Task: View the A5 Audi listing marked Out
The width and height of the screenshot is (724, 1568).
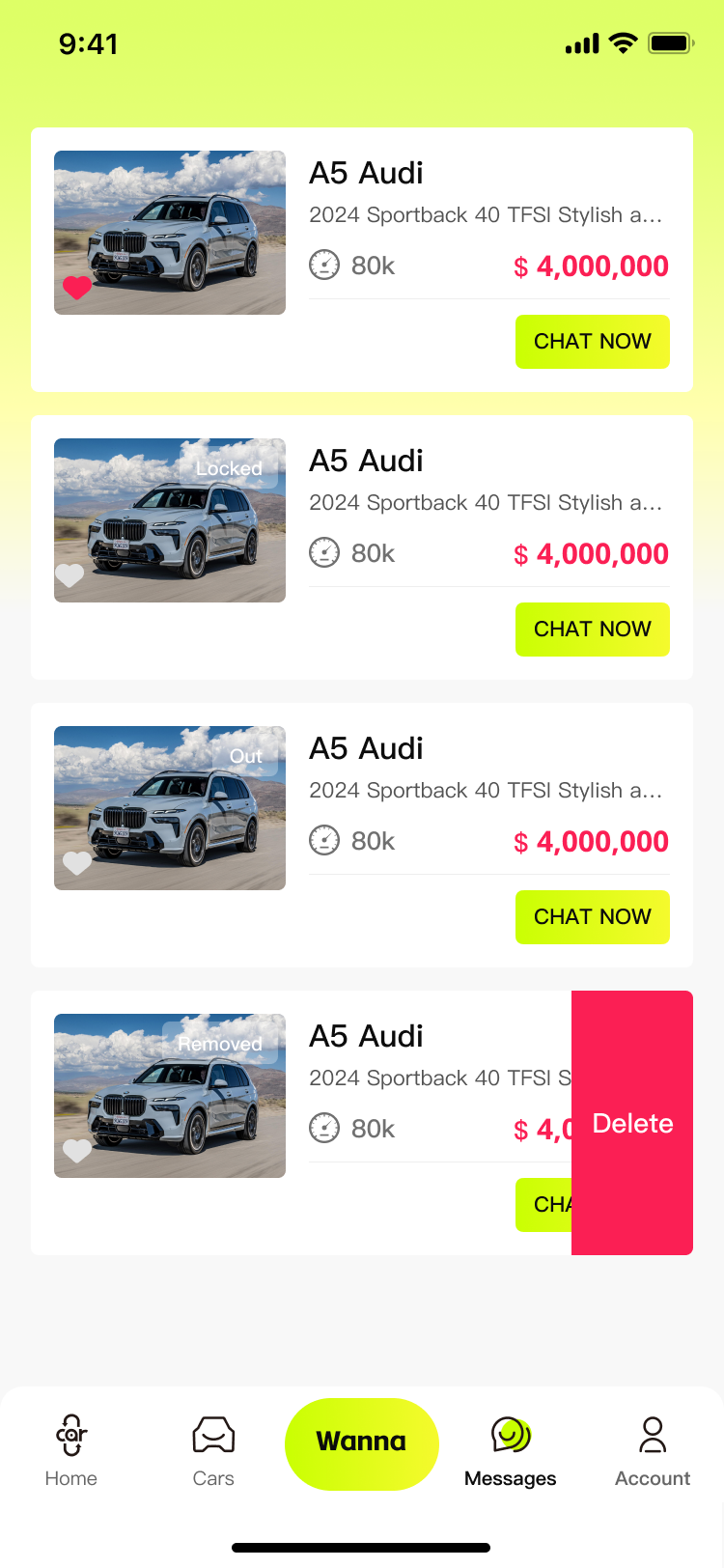Action: coord(366,749)
